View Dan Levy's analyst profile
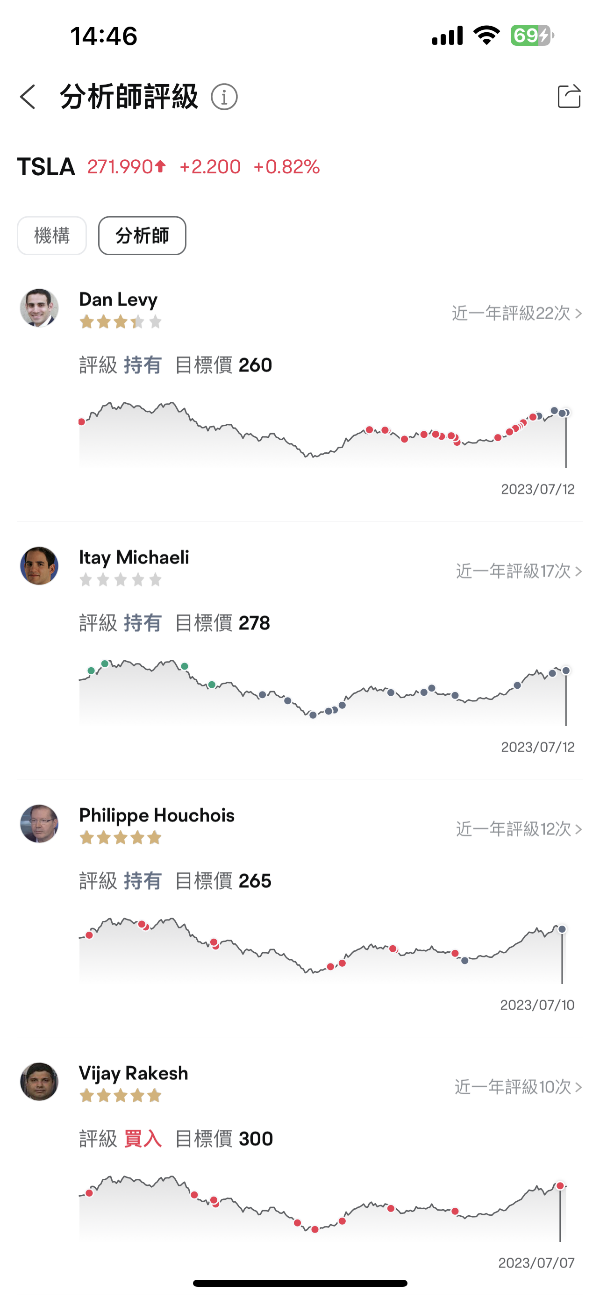600x1298 pixels. [x=118, y=299]
